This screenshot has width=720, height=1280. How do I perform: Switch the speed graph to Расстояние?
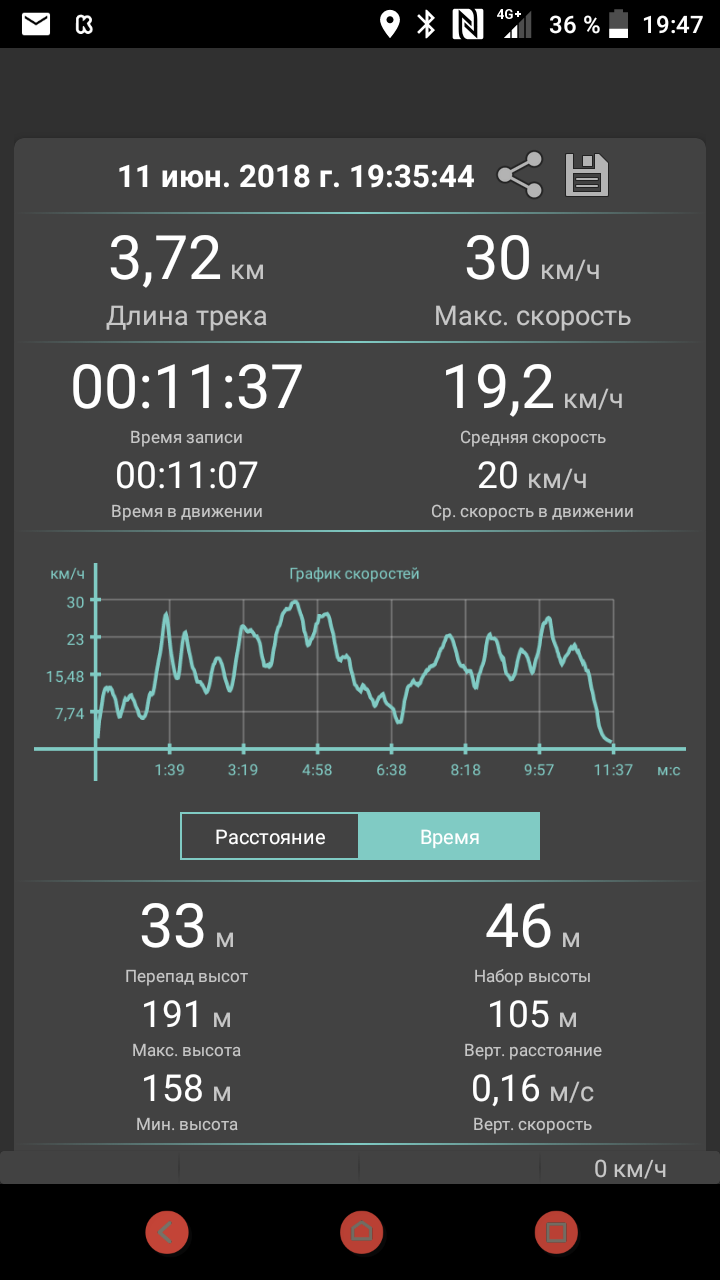[x=270, y=837]
